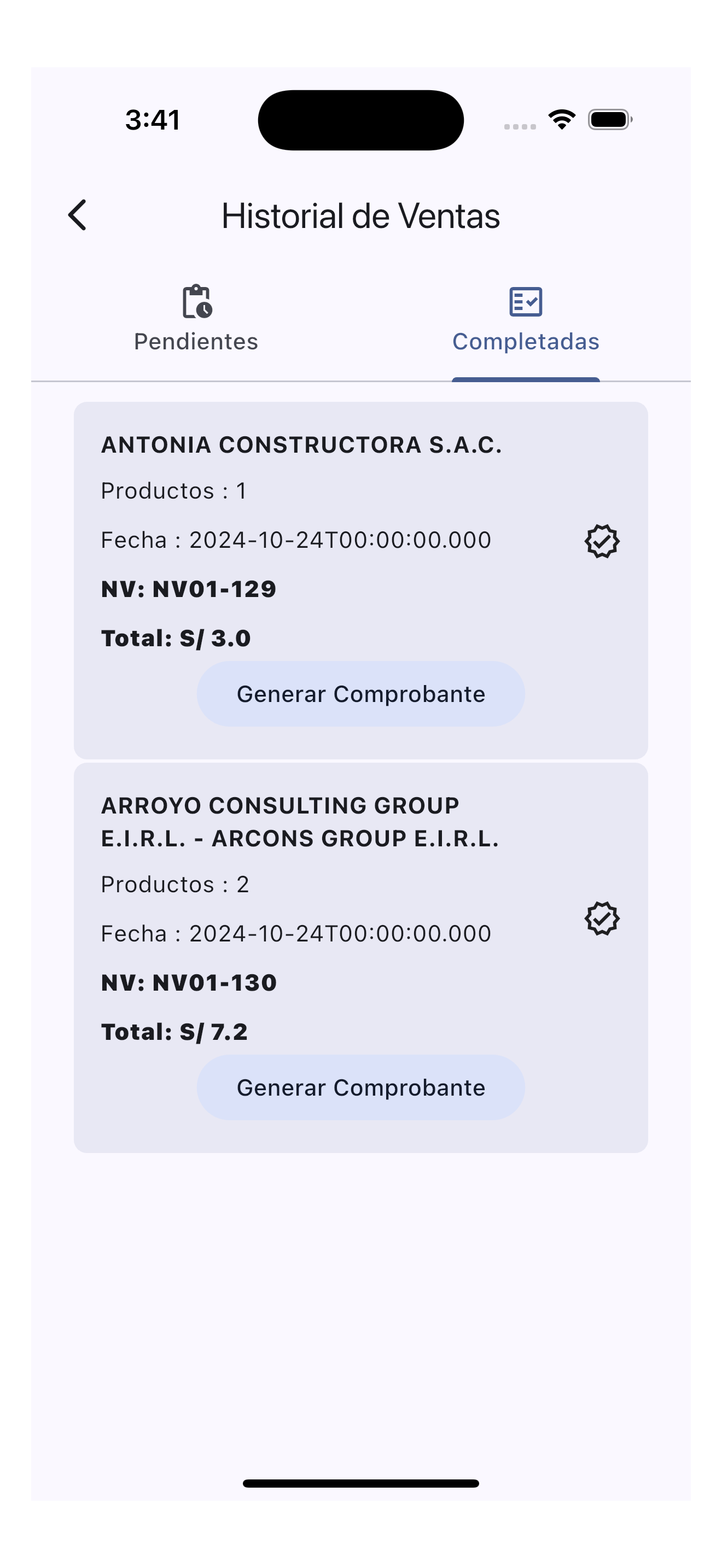The width and height of the screenshot is (722, 1568).
Task: Go back from Historial de Ventas
Action: point(77,215)
